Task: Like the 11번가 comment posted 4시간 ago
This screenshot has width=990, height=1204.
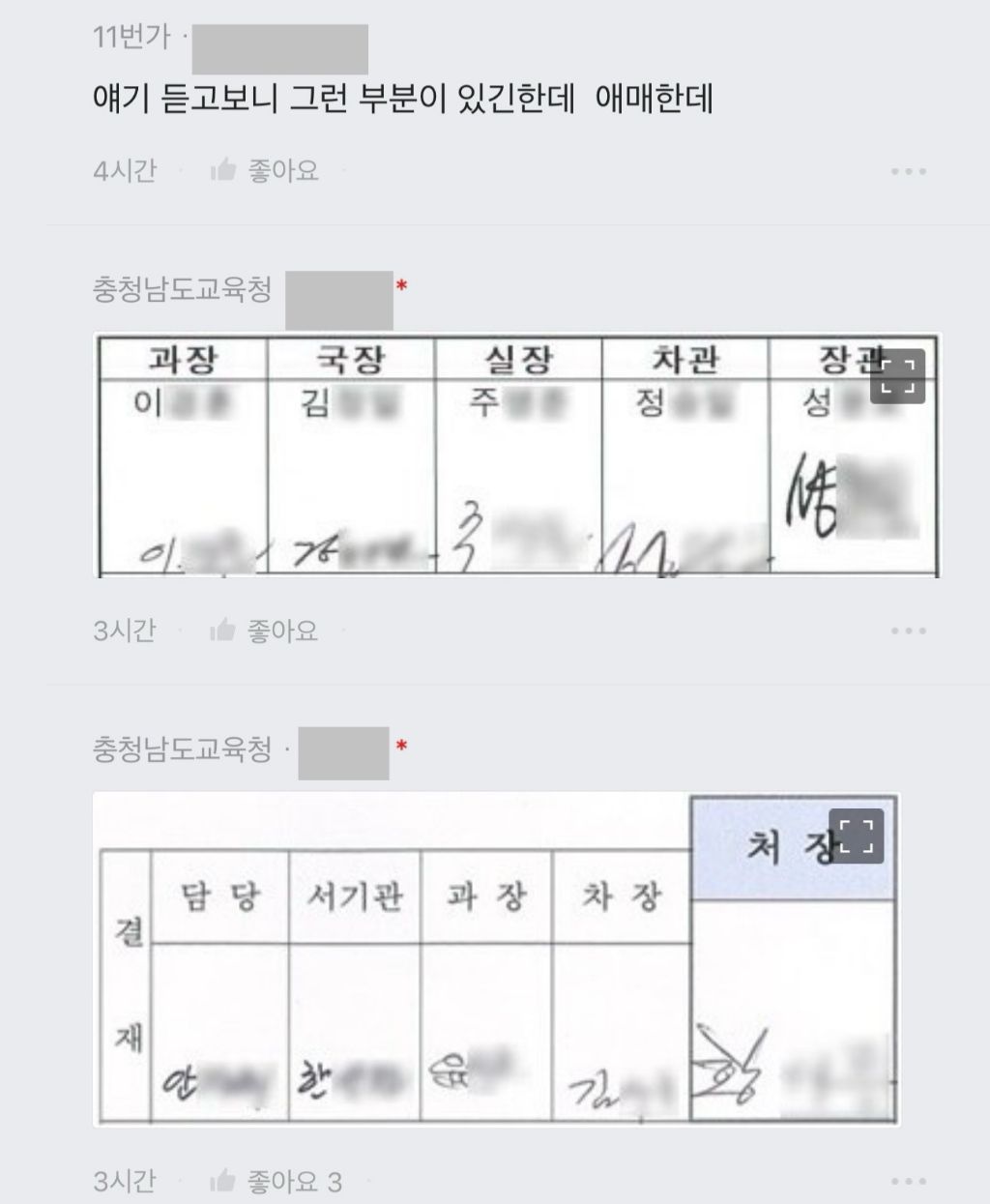Action: [x=264, y=171]
